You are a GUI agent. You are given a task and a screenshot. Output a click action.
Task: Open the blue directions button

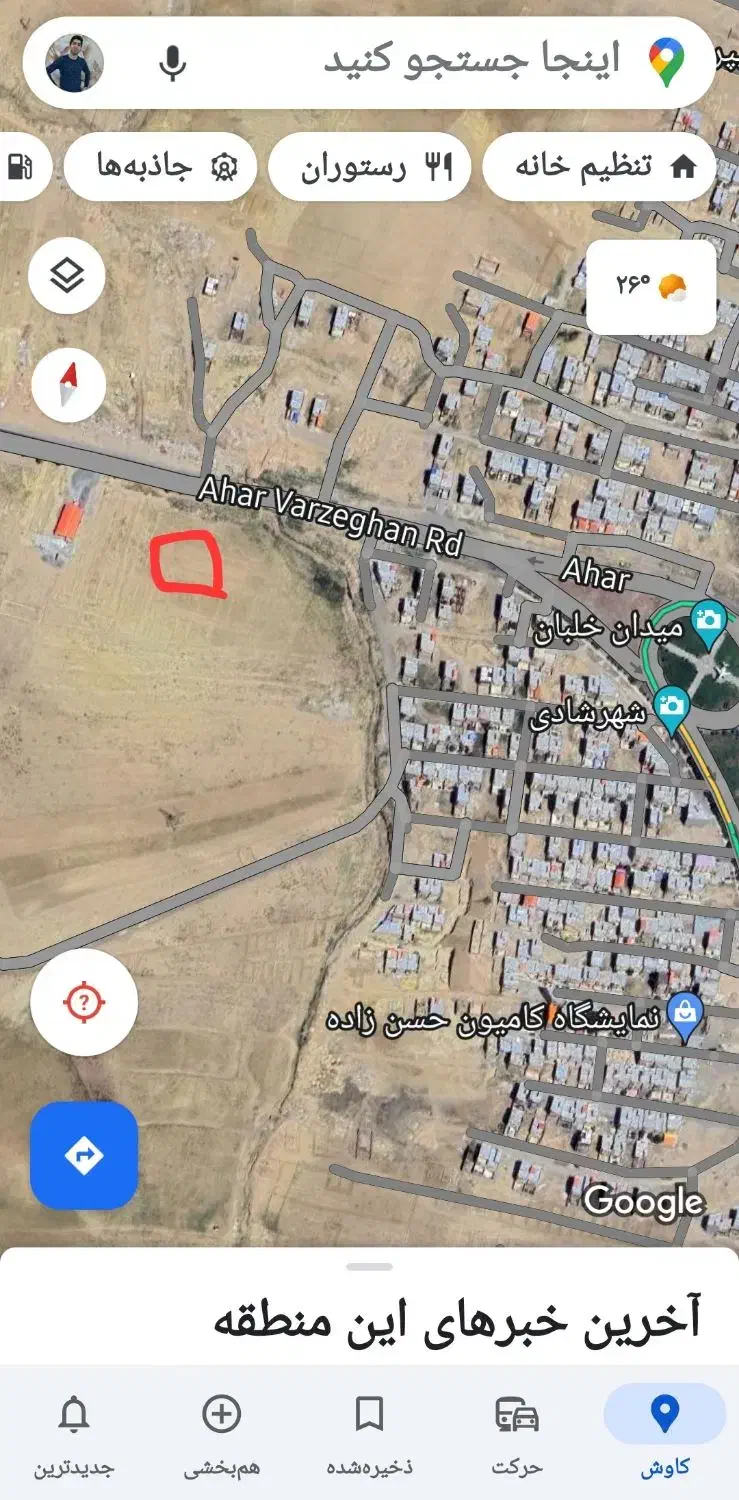click(83, 1156)
